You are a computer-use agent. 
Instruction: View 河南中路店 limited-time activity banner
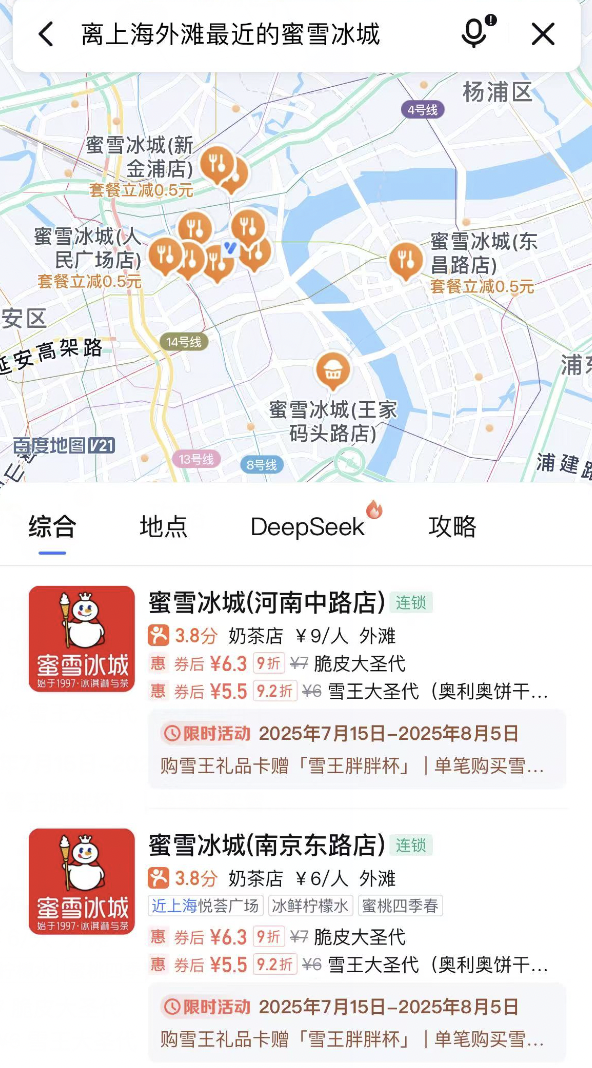pos(357,749)
